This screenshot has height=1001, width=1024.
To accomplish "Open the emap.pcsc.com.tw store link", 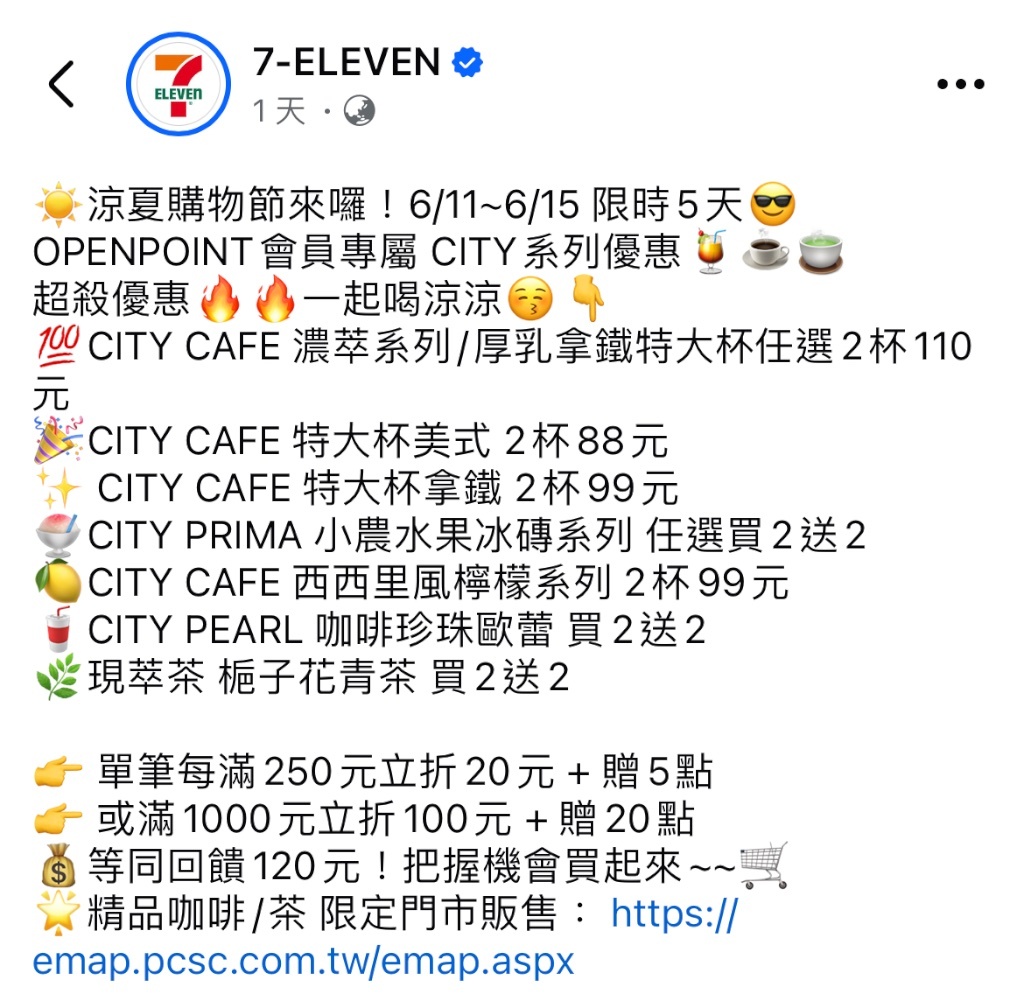I will tap(304, 961).
